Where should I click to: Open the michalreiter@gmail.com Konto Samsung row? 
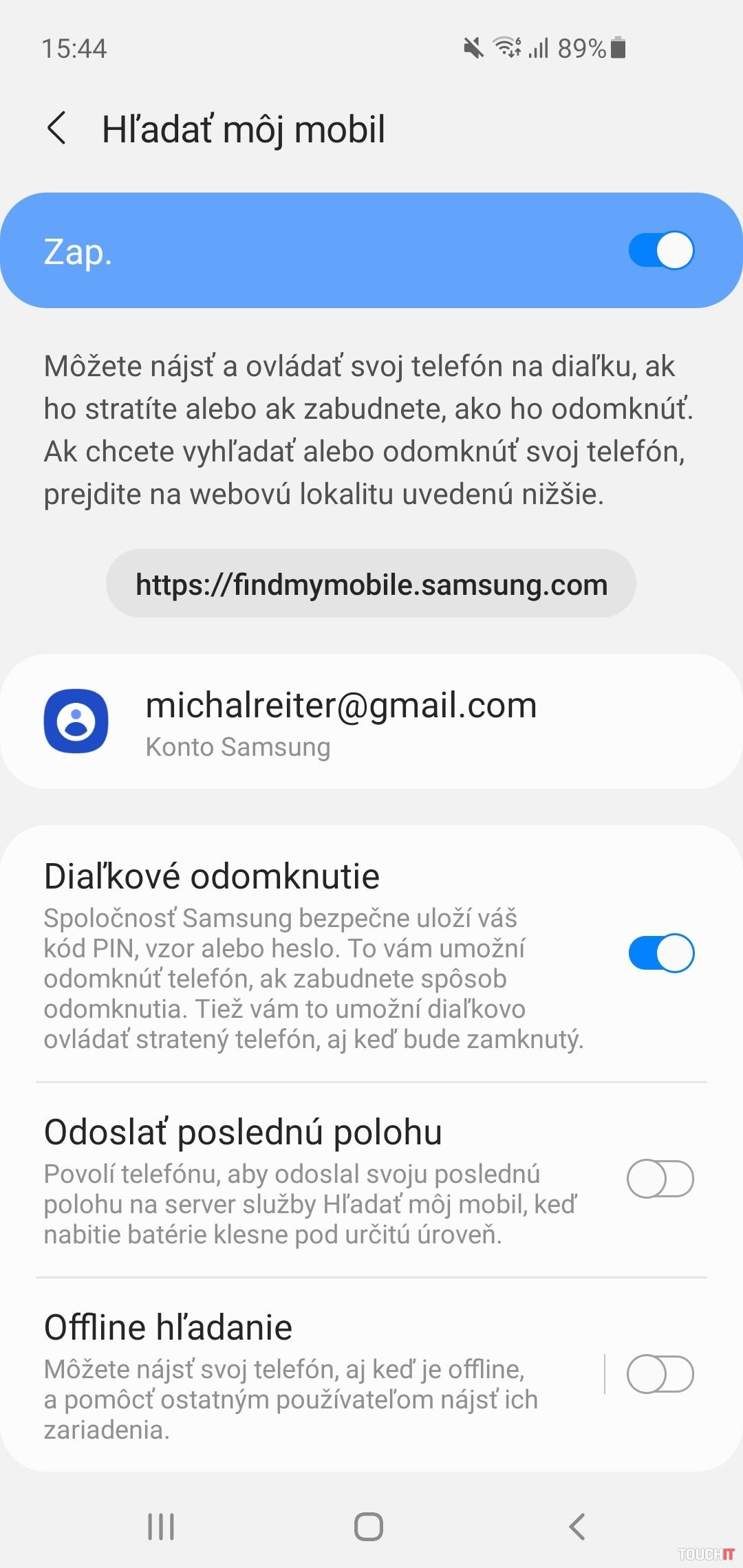pyautogui.click(x=371, y=722)
